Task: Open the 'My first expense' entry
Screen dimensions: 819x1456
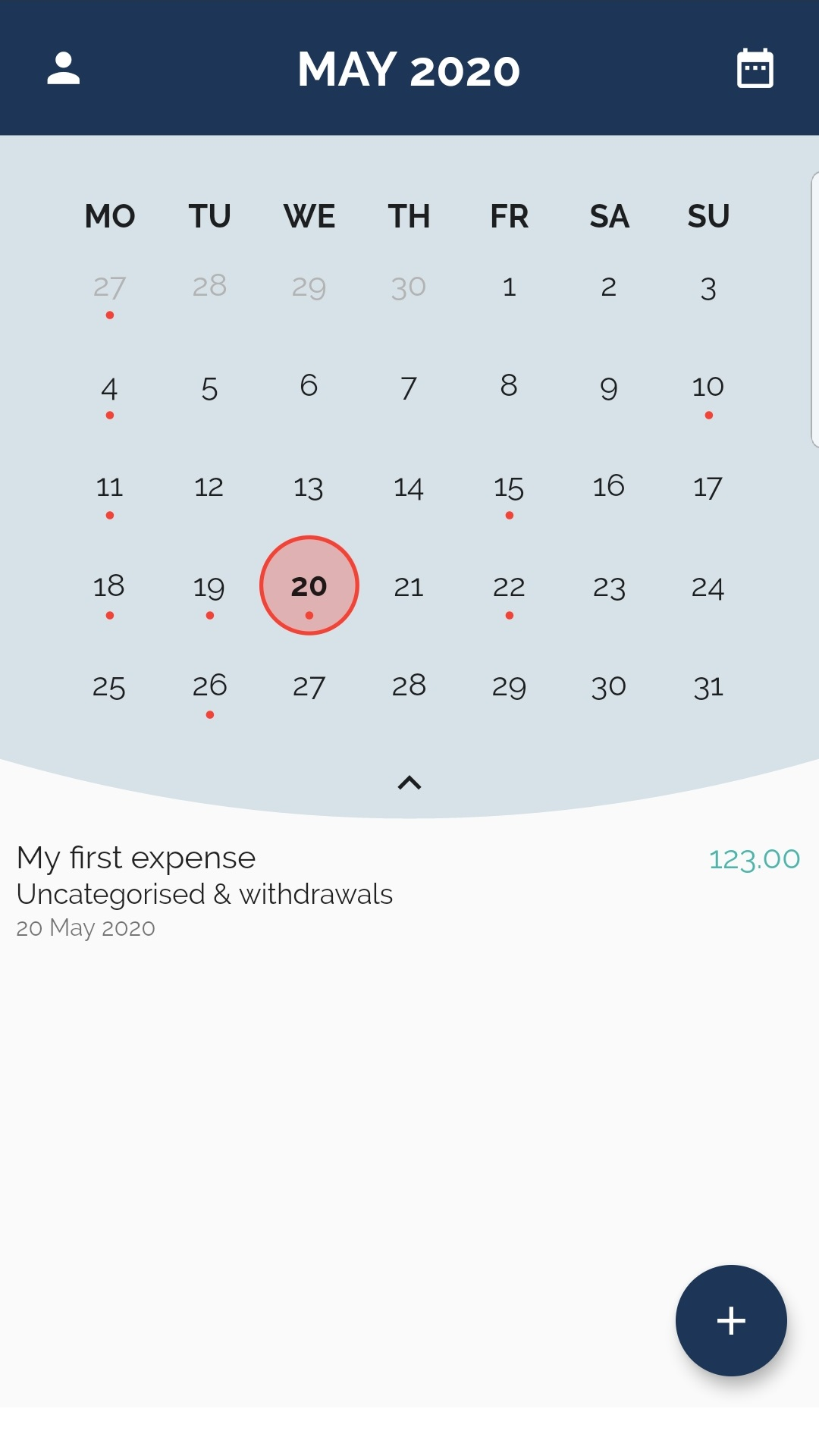Action: pyautogui.click(x=409, y=890)
